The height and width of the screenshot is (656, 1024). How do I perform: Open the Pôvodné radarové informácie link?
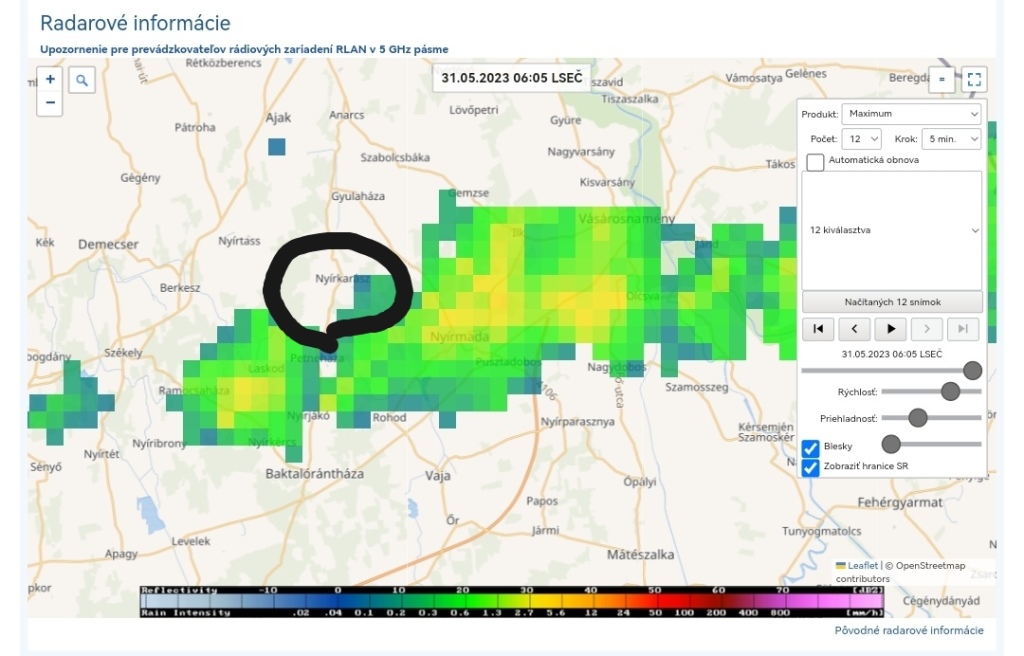[909, 630]
